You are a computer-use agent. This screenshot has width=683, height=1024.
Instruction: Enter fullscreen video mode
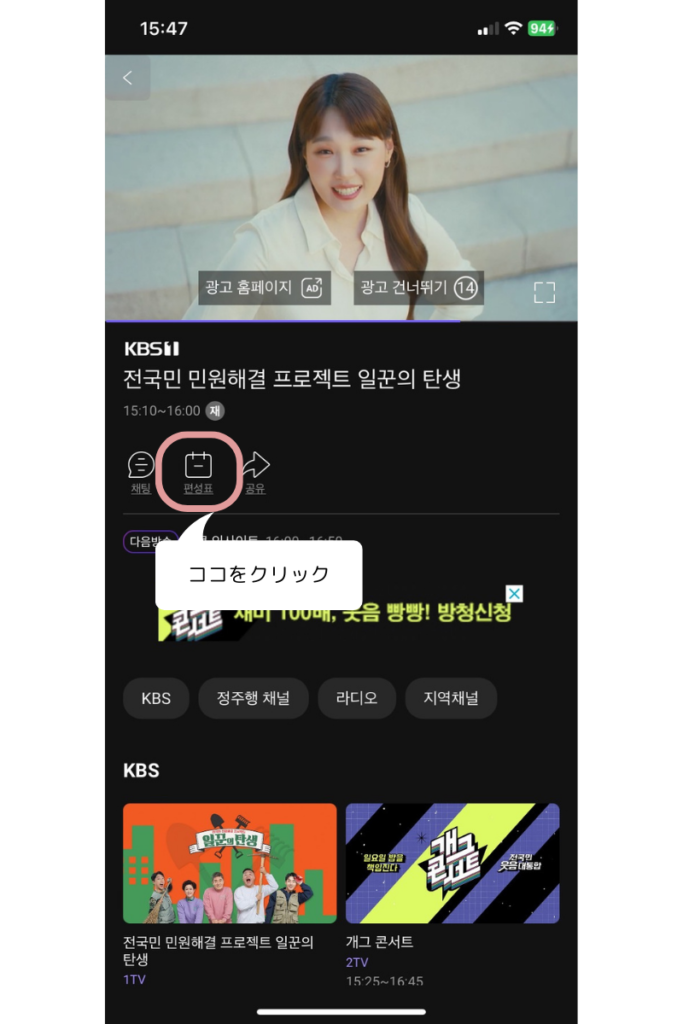pos(543,292)
